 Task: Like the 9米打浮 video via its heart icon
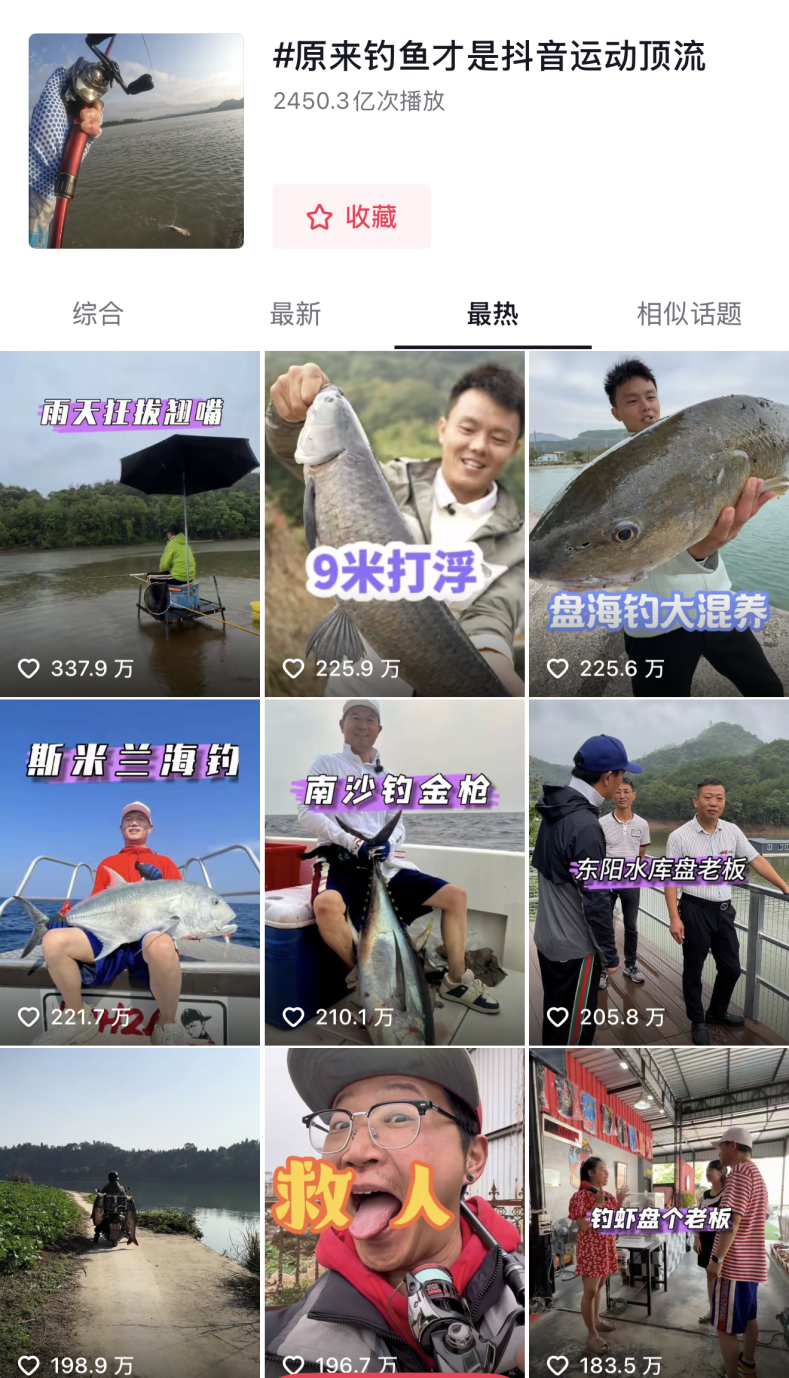(x=293, y=670)
